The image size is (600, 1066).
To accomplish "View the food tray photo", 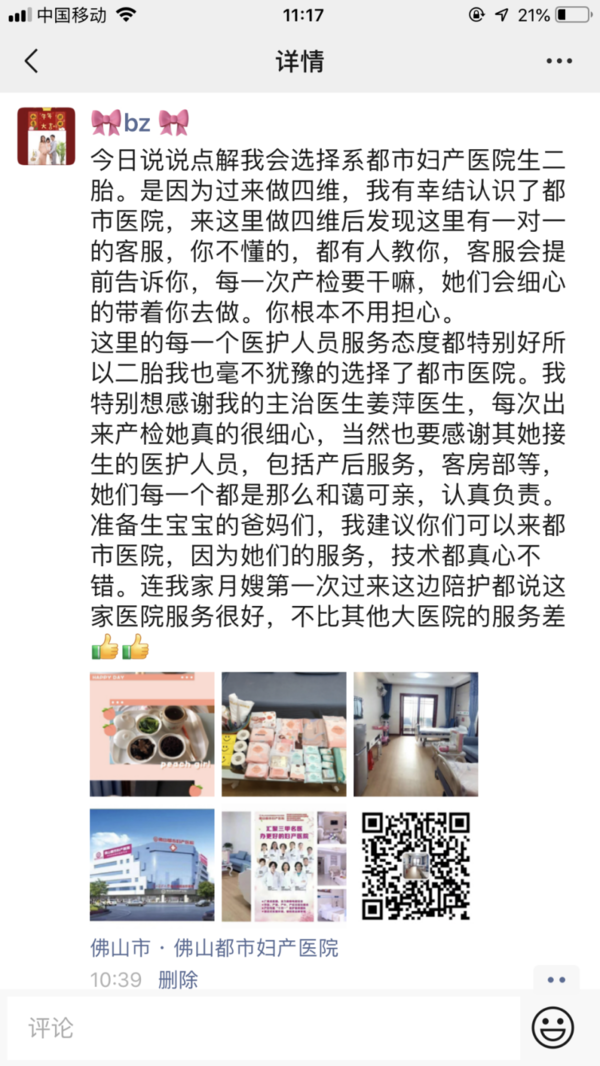I will point(152,734).
